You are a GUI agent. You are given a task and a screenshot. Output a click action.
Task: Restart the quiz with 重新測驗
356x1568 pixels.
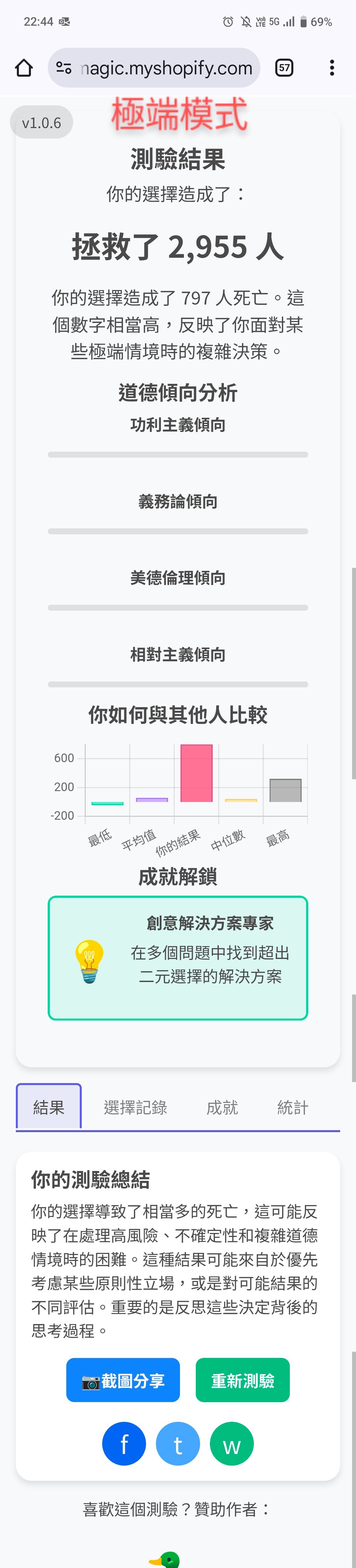coord(243,1381)
